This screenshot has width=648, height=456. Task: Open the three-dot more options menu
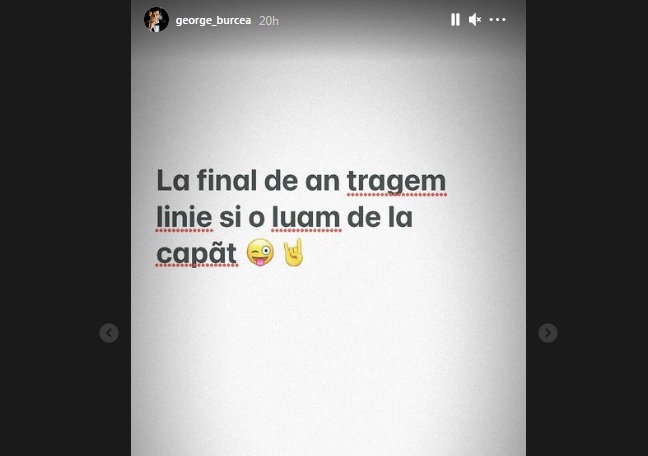[498, 19]
